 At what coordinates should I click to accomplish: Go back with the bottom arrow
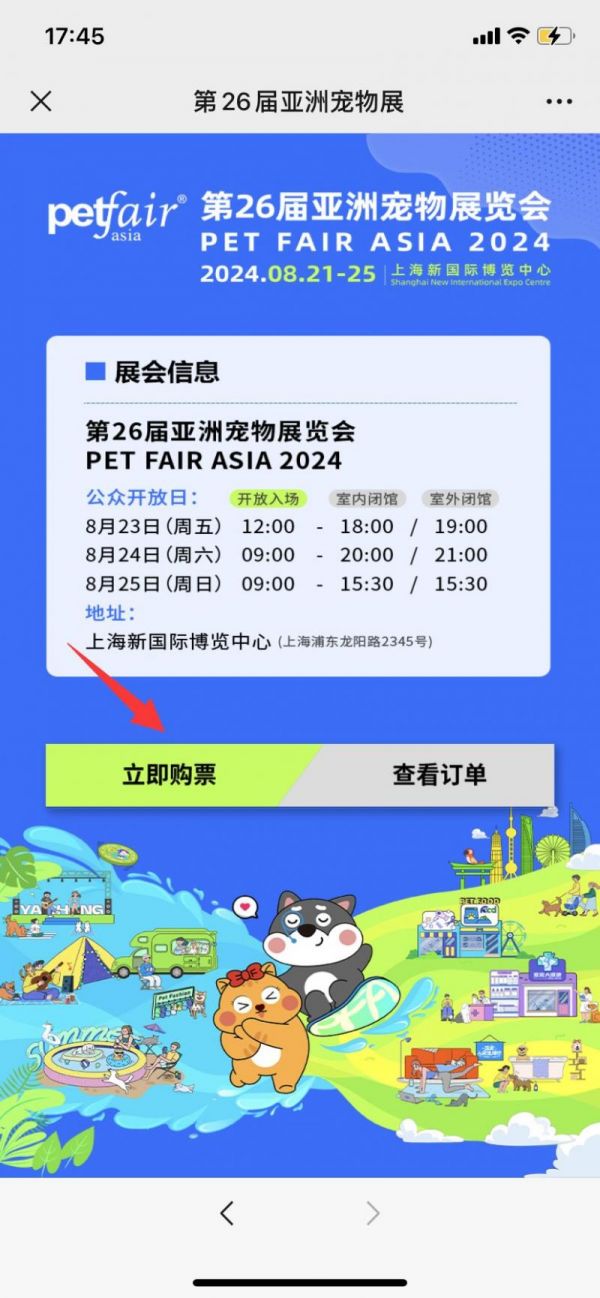click(227, 1213)
